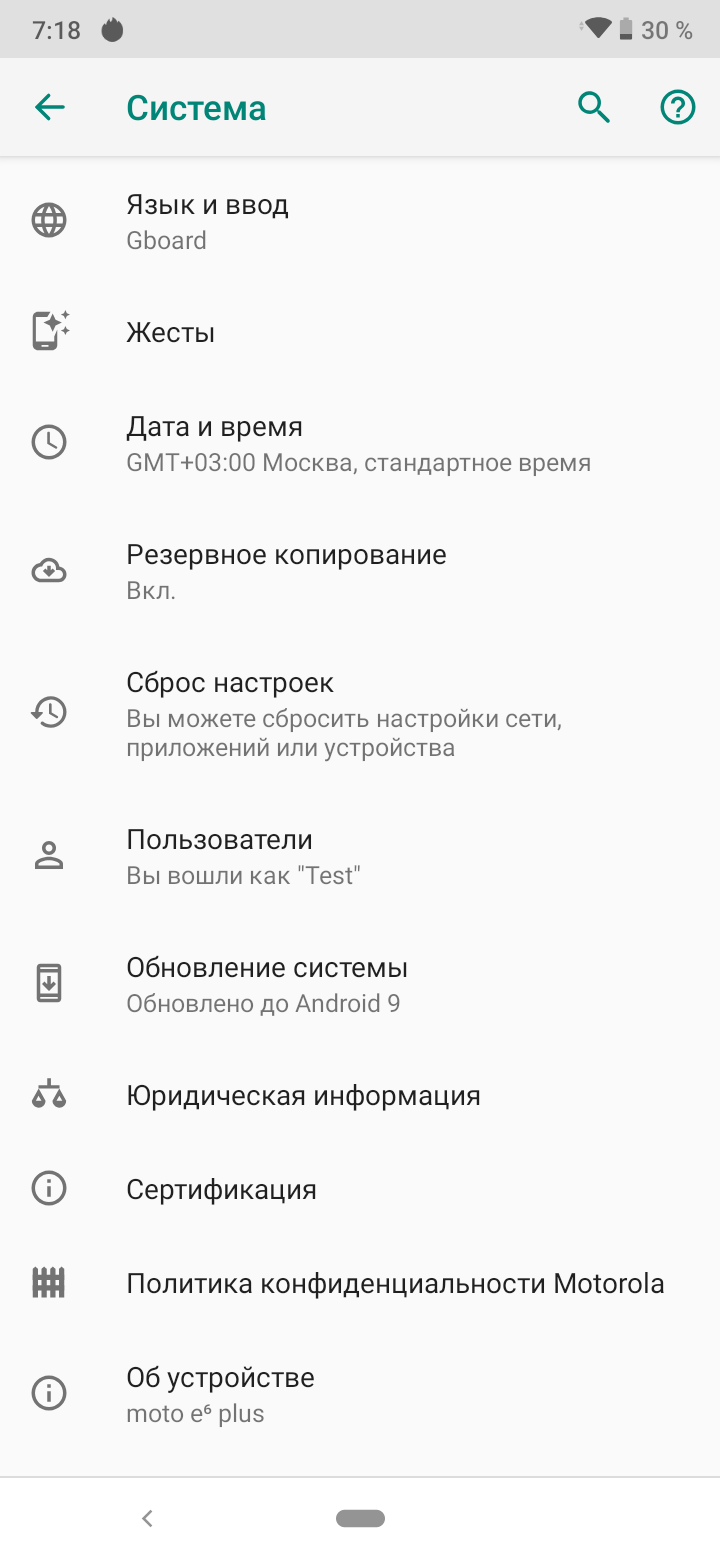Open Сброс настроек options

click(360, 713)
